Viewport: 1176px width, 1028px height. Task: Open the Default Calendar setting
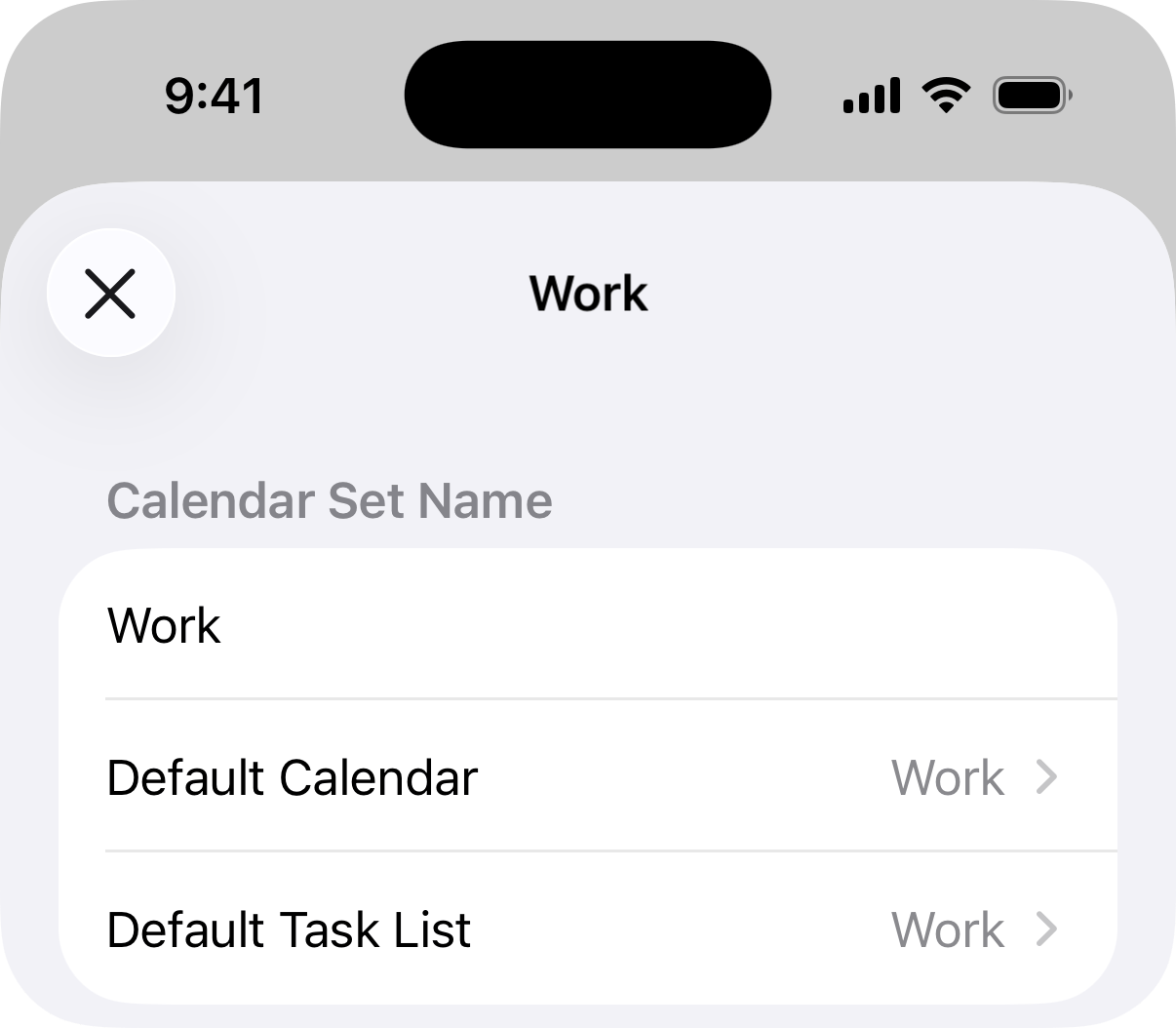(585, 777)
